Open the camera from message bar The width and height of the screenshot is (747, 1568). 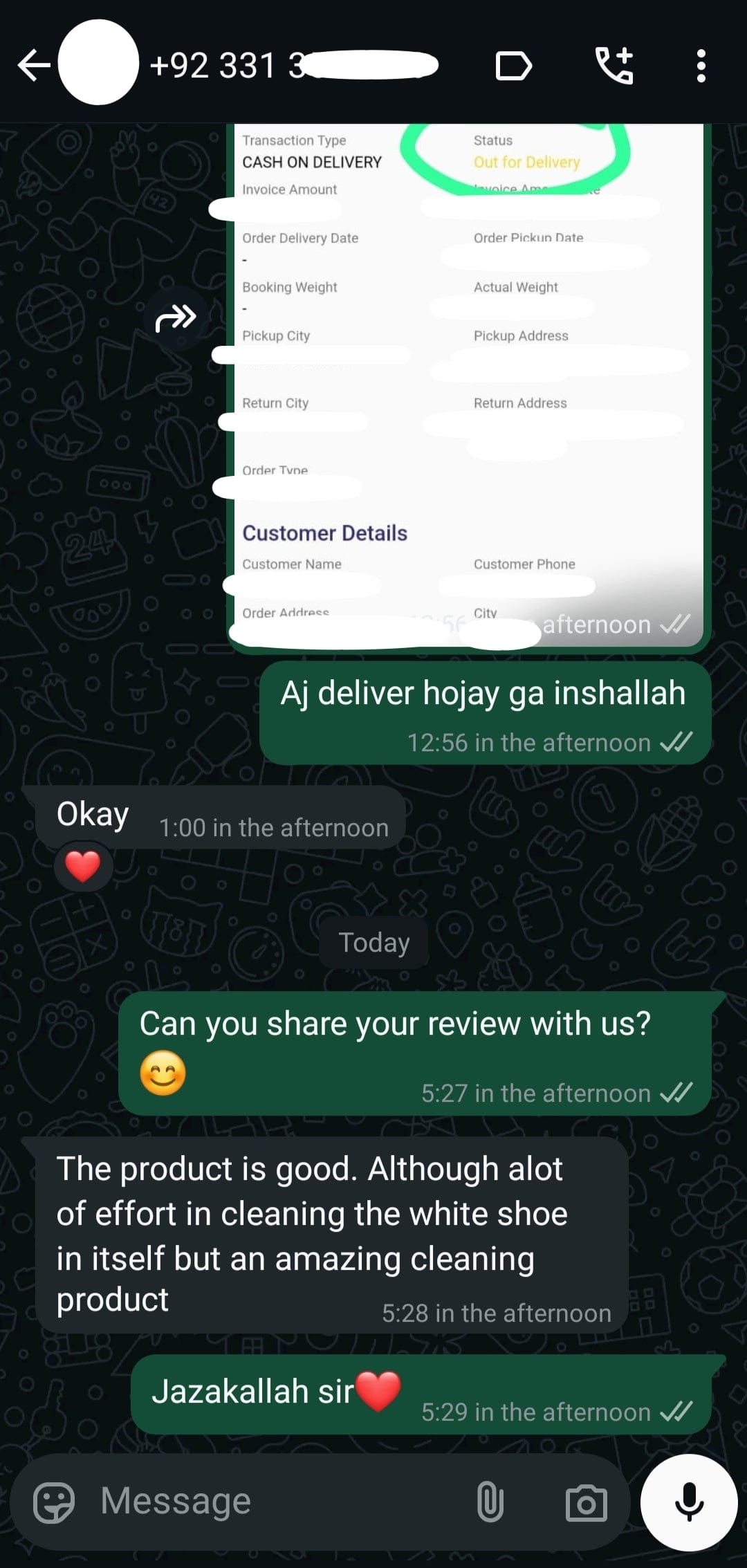pyautogui.click(x=586, y=1504)
